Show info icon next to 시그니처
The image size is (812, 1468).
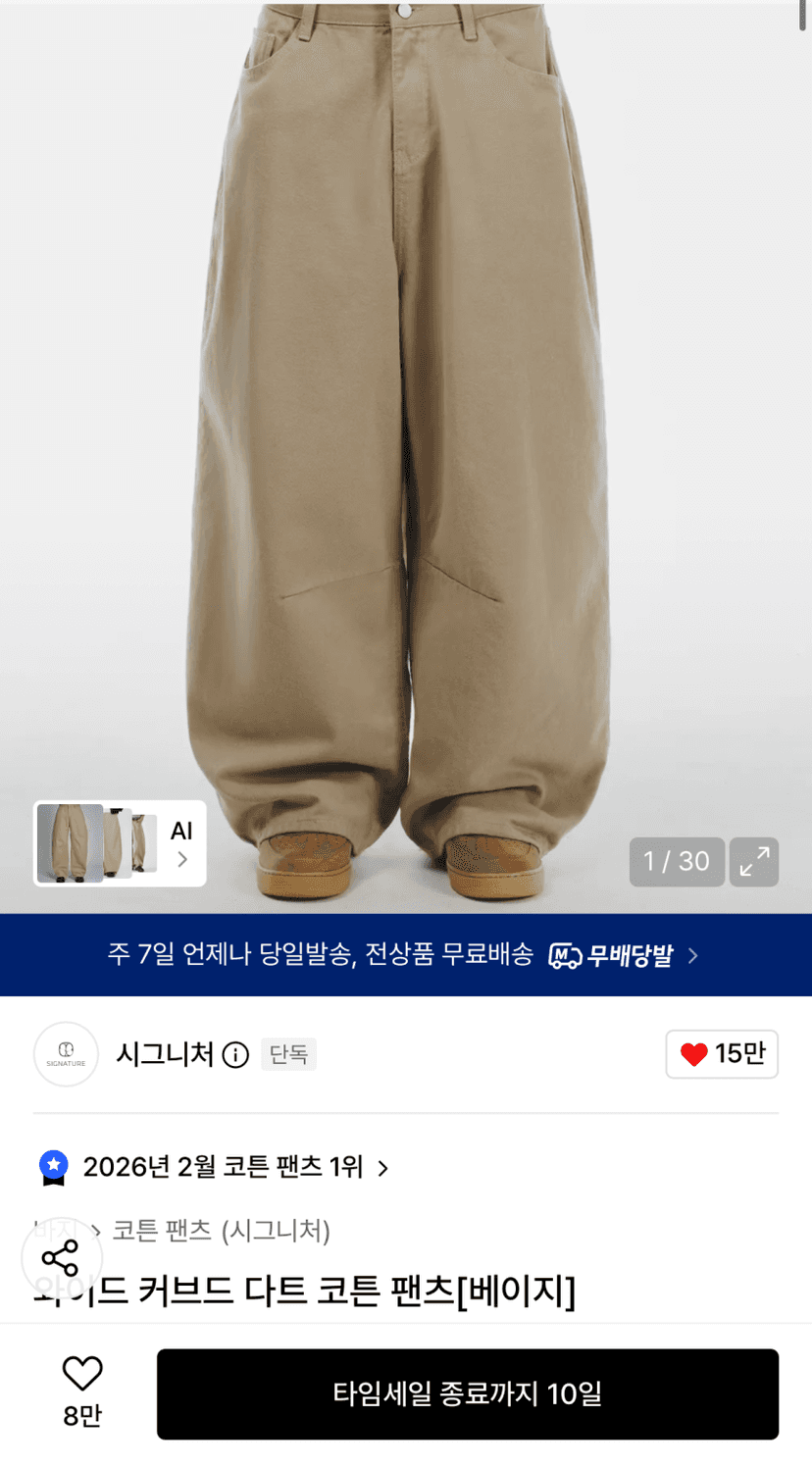(x=235, y=1055)
